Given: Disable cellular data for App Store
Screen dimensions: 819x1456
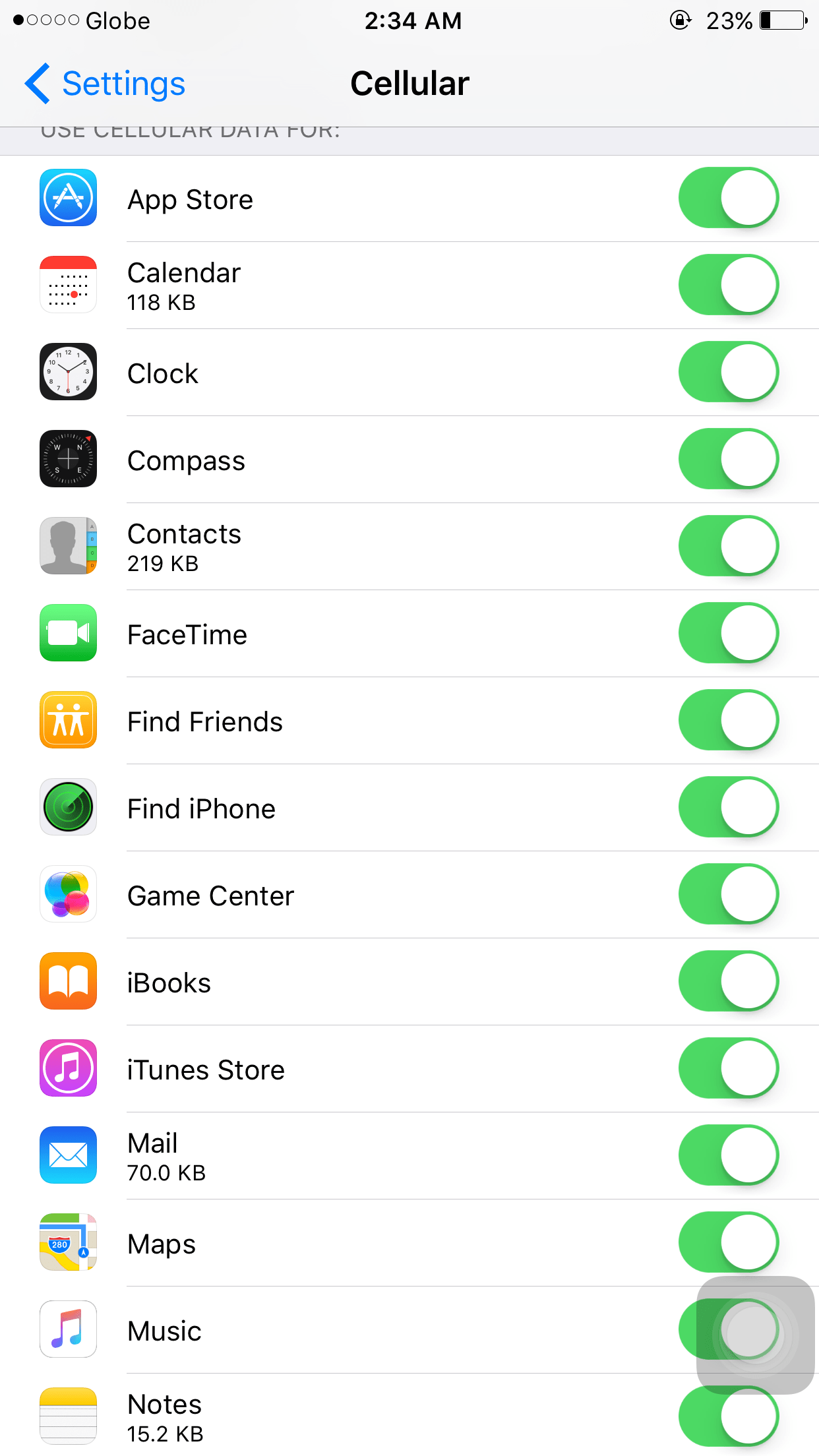Looking at the screenshot, I should [x=728, y=198].
